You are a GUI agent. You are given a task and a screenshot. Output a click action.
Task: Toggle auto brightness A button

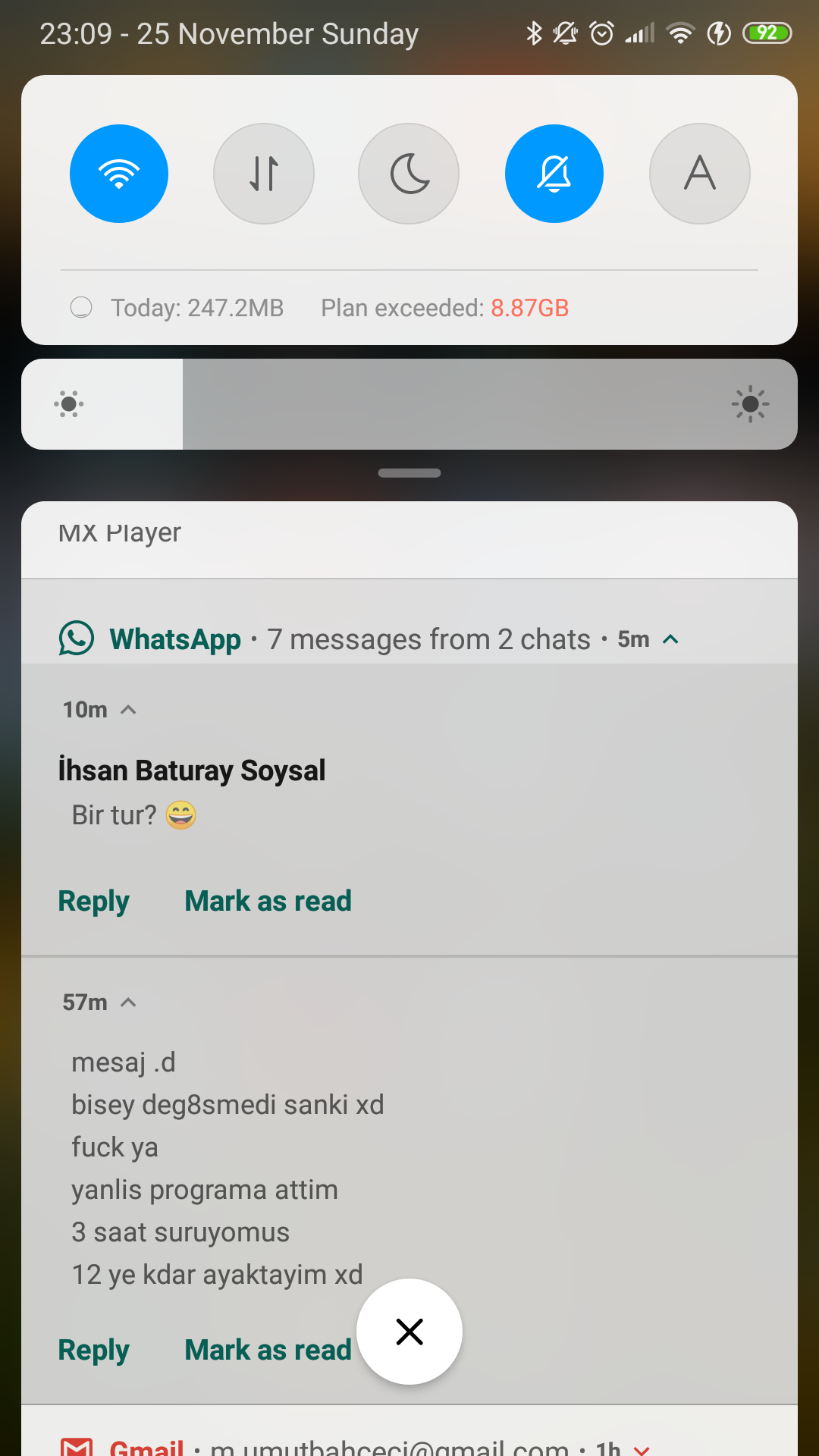point(700,174)
